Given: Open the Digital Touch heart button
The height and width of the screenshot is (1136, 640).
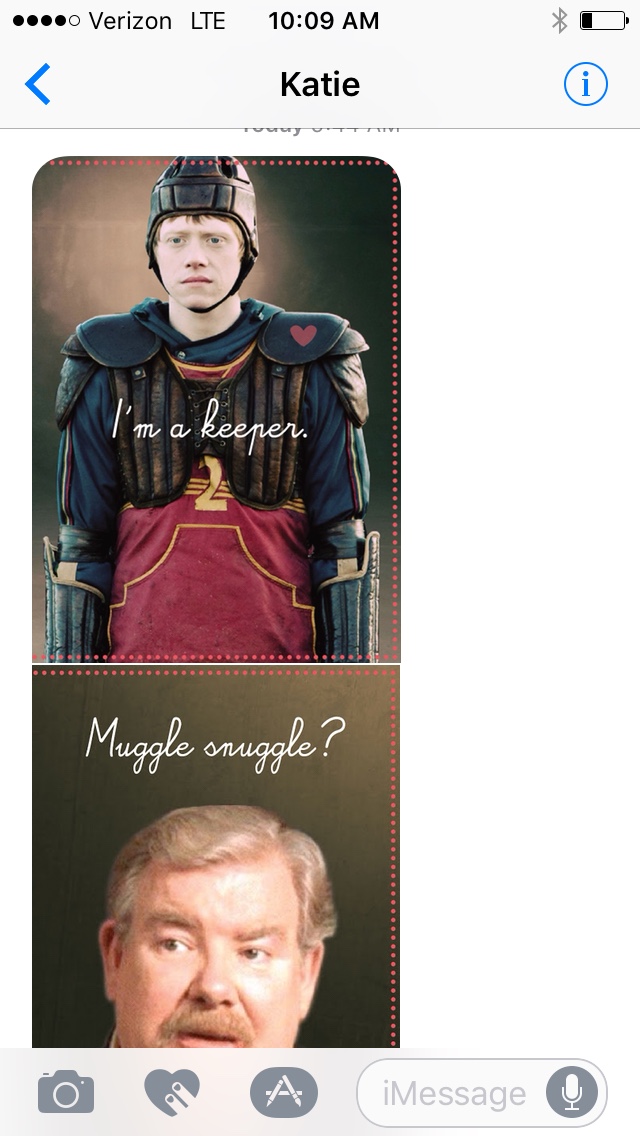Looking at the screenshot, I should [172, 1092].
